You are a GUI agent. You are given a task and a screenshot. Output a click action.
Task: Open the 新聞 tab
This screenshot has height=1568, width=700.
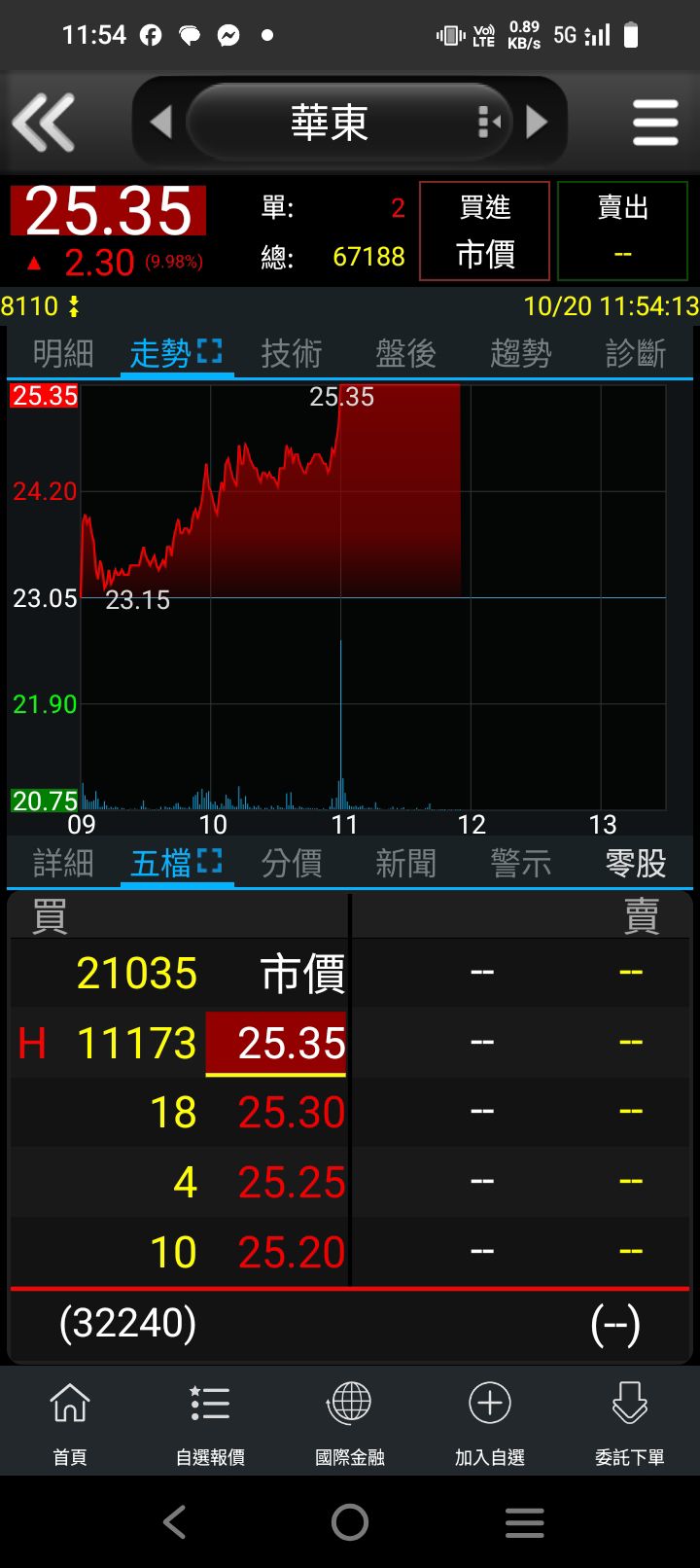406,863
